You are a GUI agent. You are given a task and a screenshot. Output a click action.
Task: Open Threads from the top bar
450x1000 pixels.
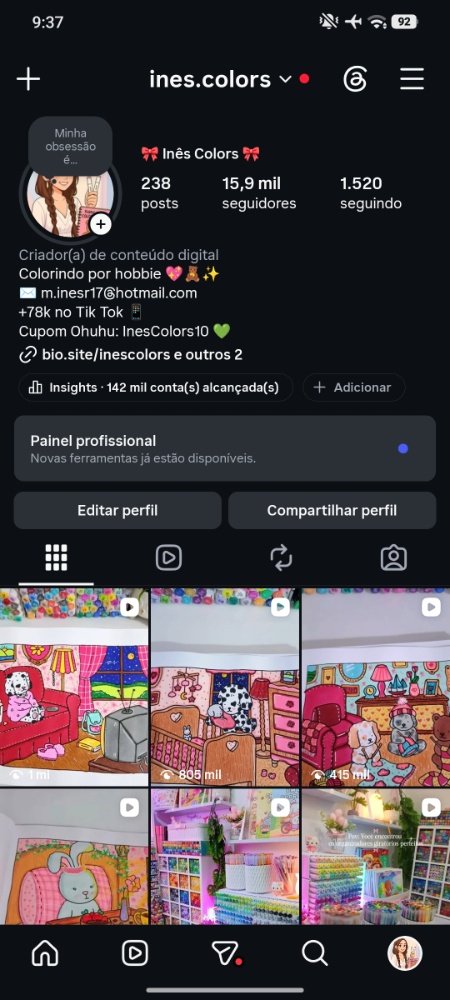pyautogui.click(x=355, y=79)
